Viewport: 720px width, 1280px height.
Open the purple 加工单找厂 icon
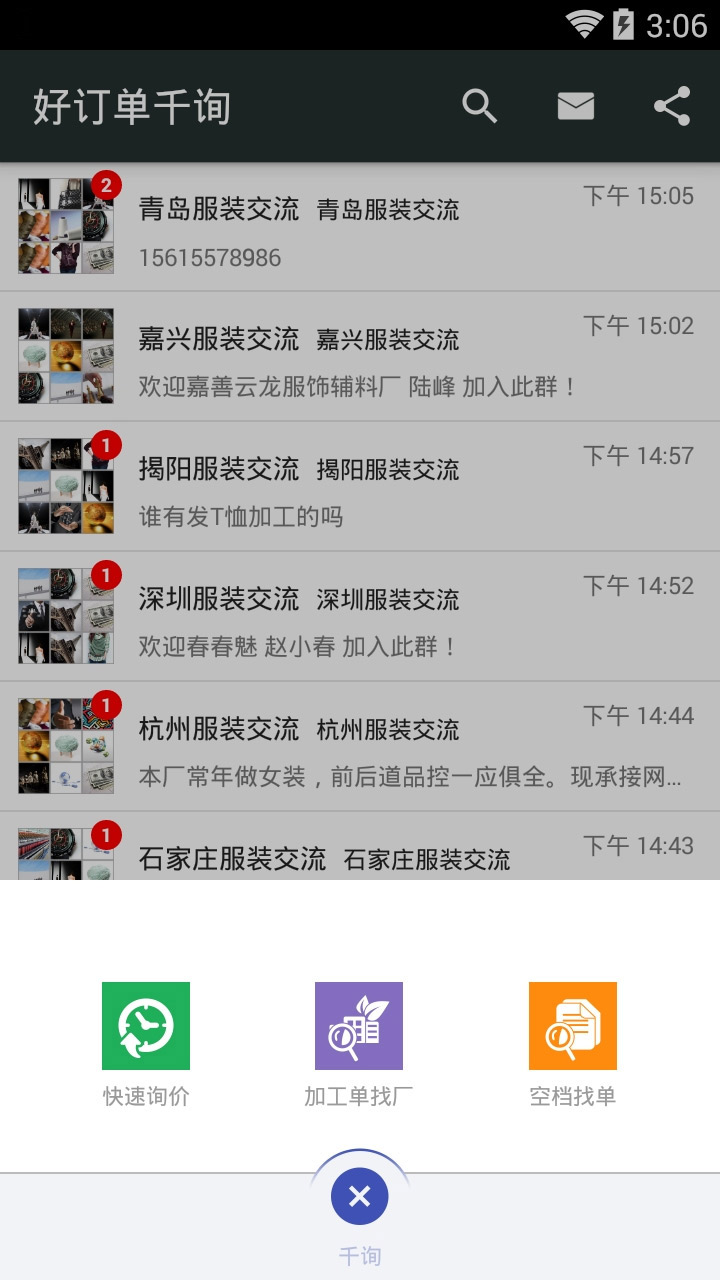(x=358, y=1025)
